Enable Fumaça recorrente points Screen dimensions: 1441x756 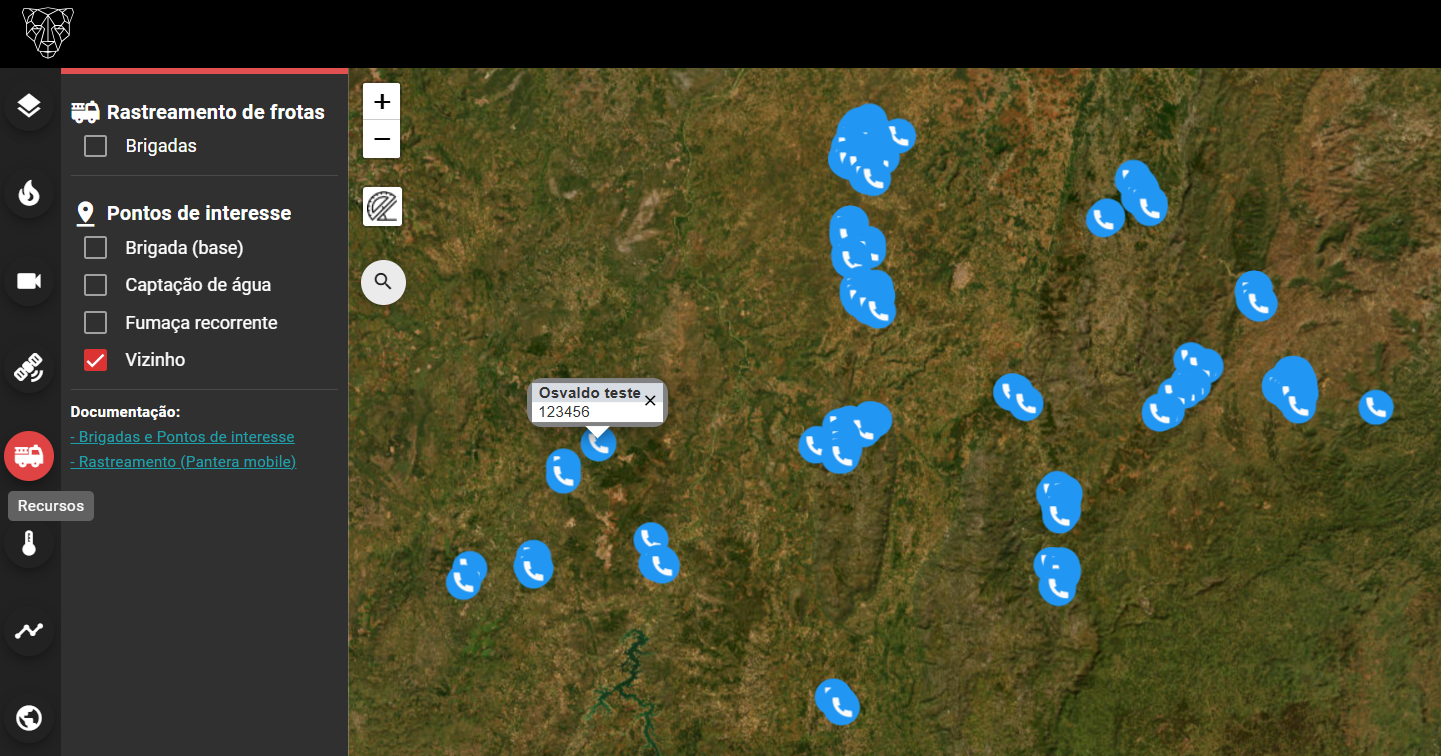coord(95,323)
